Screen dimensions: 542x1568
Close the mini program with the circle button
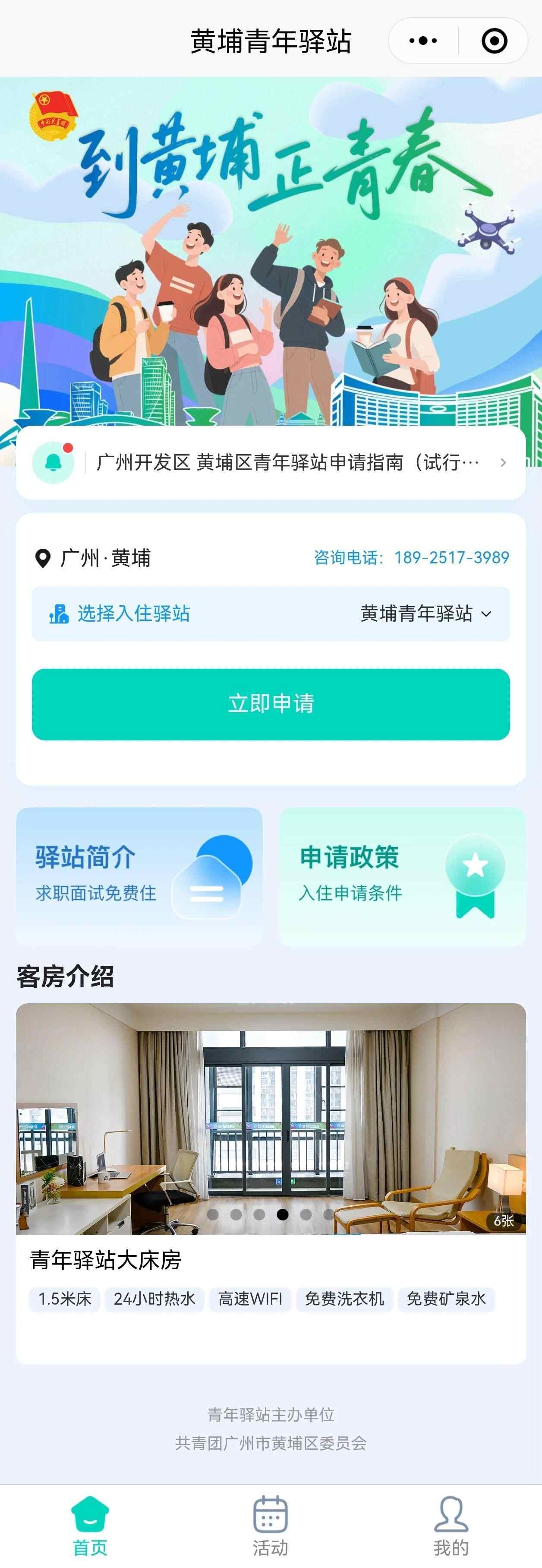[x=494, y=41]
